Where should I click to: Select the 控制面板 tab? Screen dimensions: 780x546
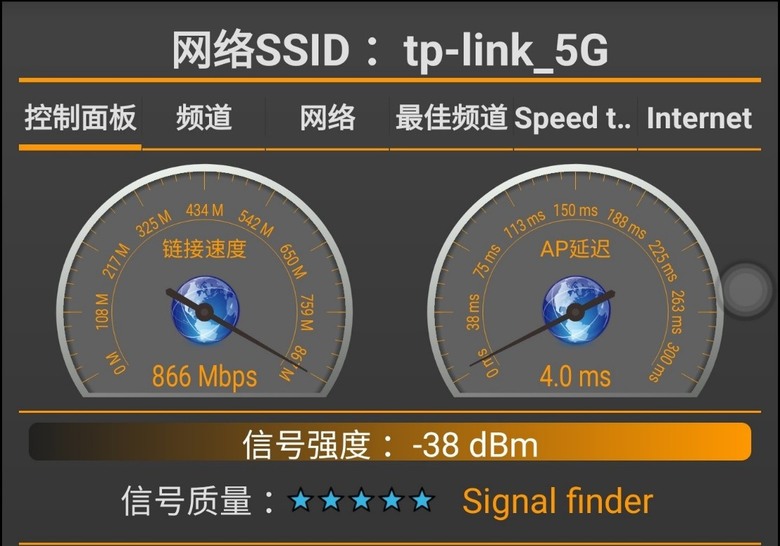pyautogui.click(x=80, y=118)
